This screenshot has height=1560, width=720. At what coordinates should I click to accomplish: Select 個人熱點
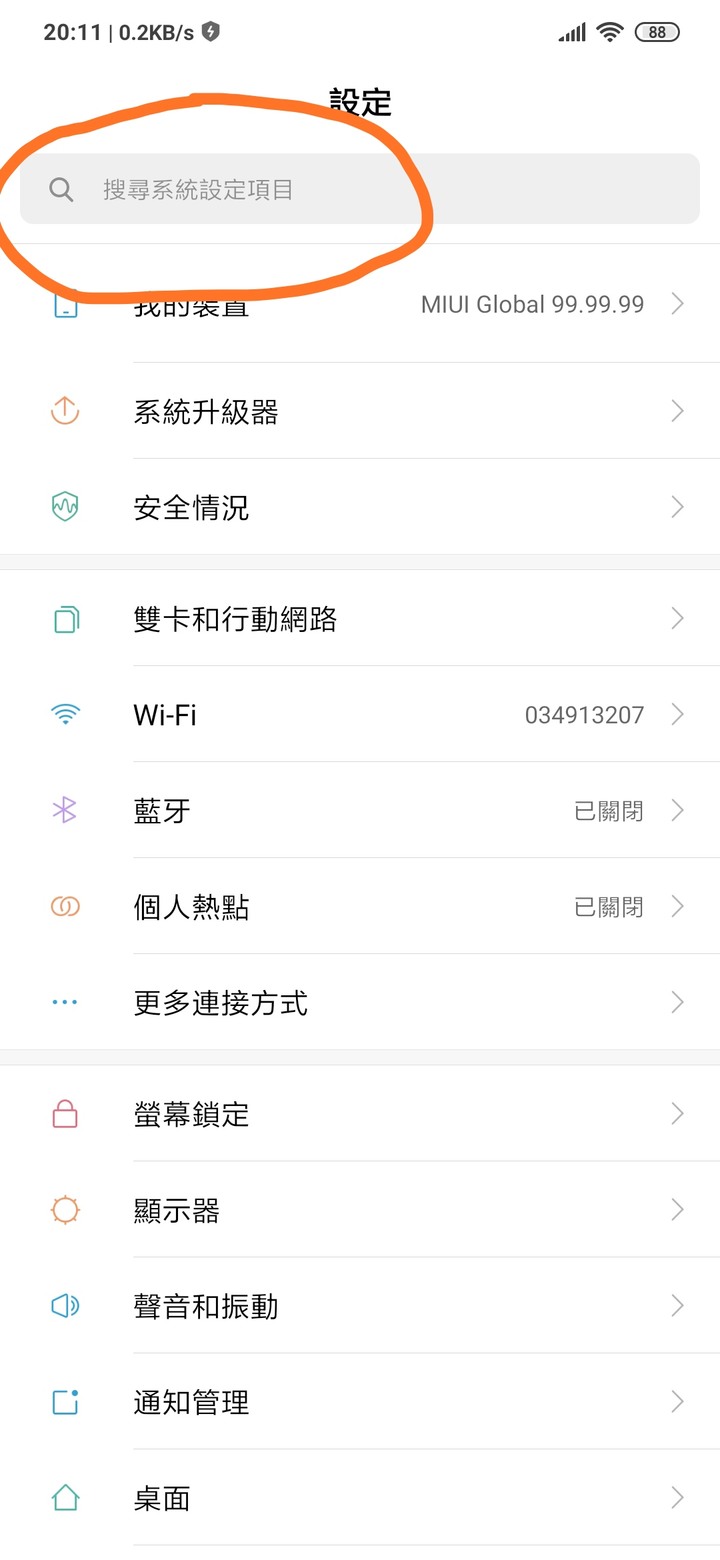click(360, 906)
